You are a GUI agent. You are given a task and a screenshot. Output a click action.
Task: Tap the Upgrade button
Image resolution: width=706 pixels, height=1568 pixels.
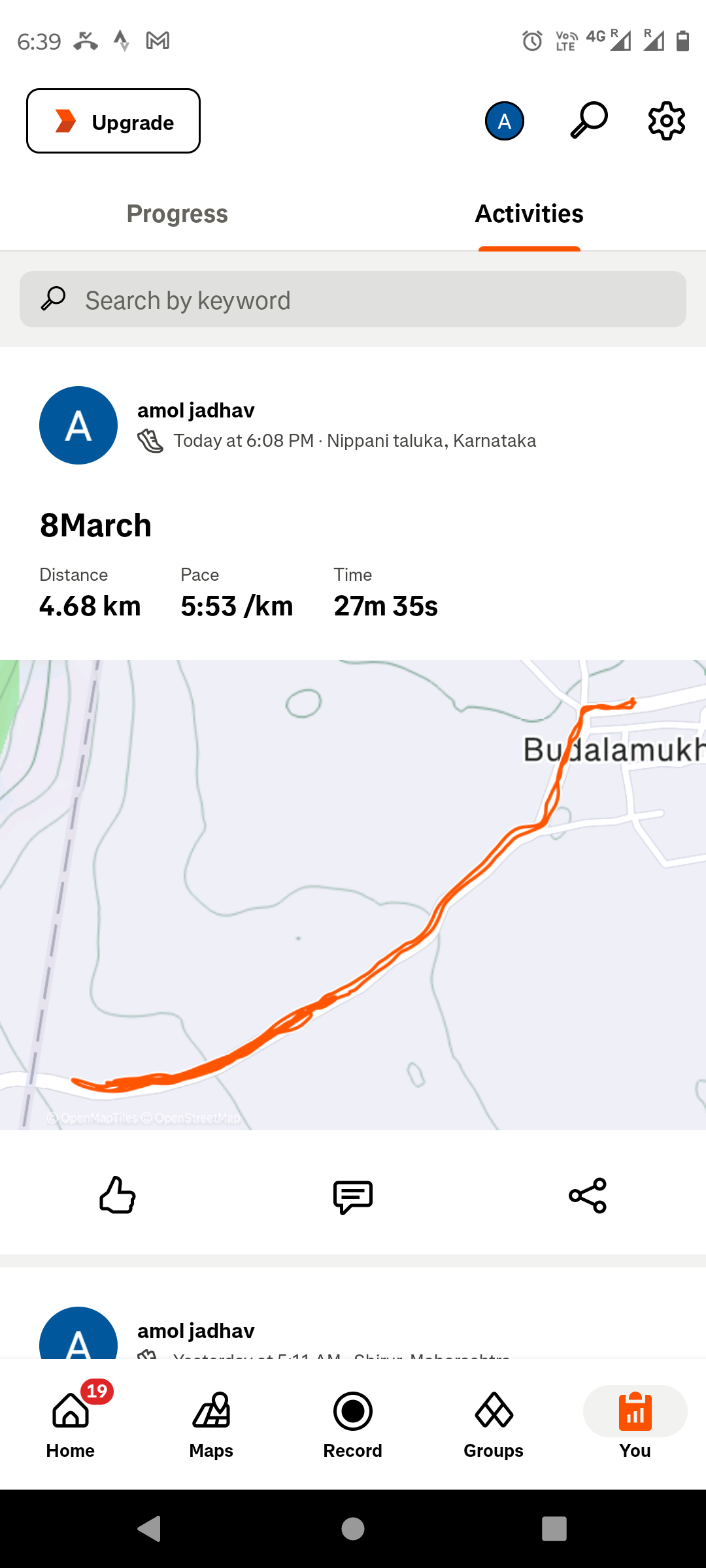(x=113, y=121)
